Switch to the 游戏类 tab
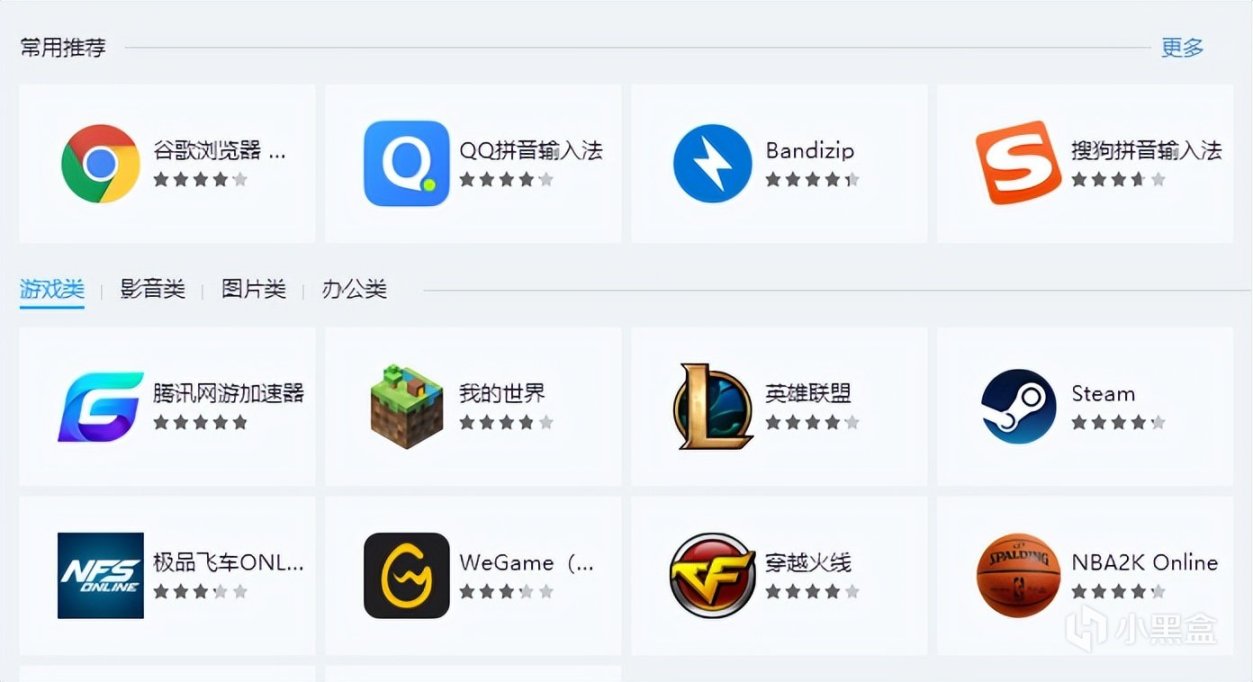The height and width of the screenshot is (682, 1253). pyautogui.click(x=52, y=290)
